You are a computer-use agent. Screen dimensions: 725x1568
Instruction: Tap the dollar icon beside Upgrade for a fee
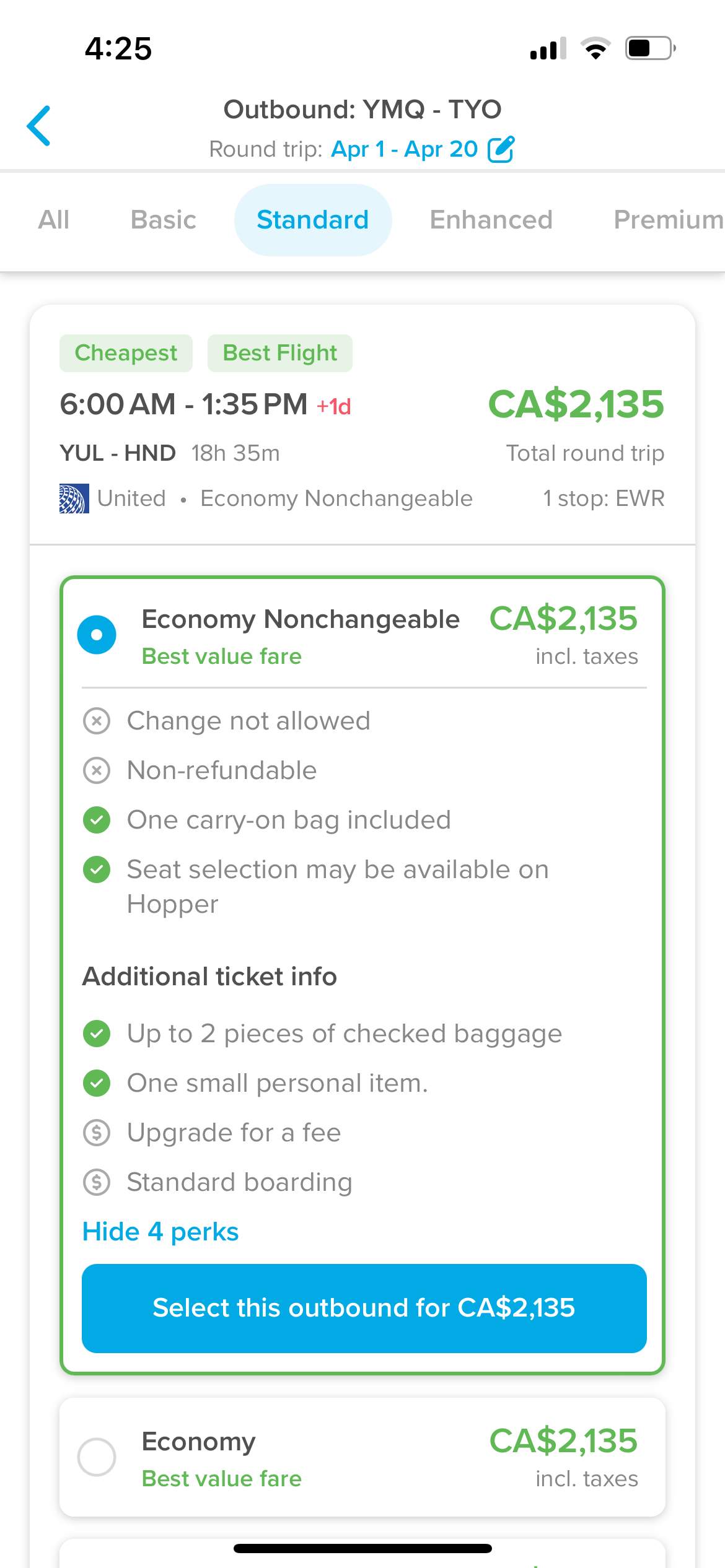click(96, 1133)
